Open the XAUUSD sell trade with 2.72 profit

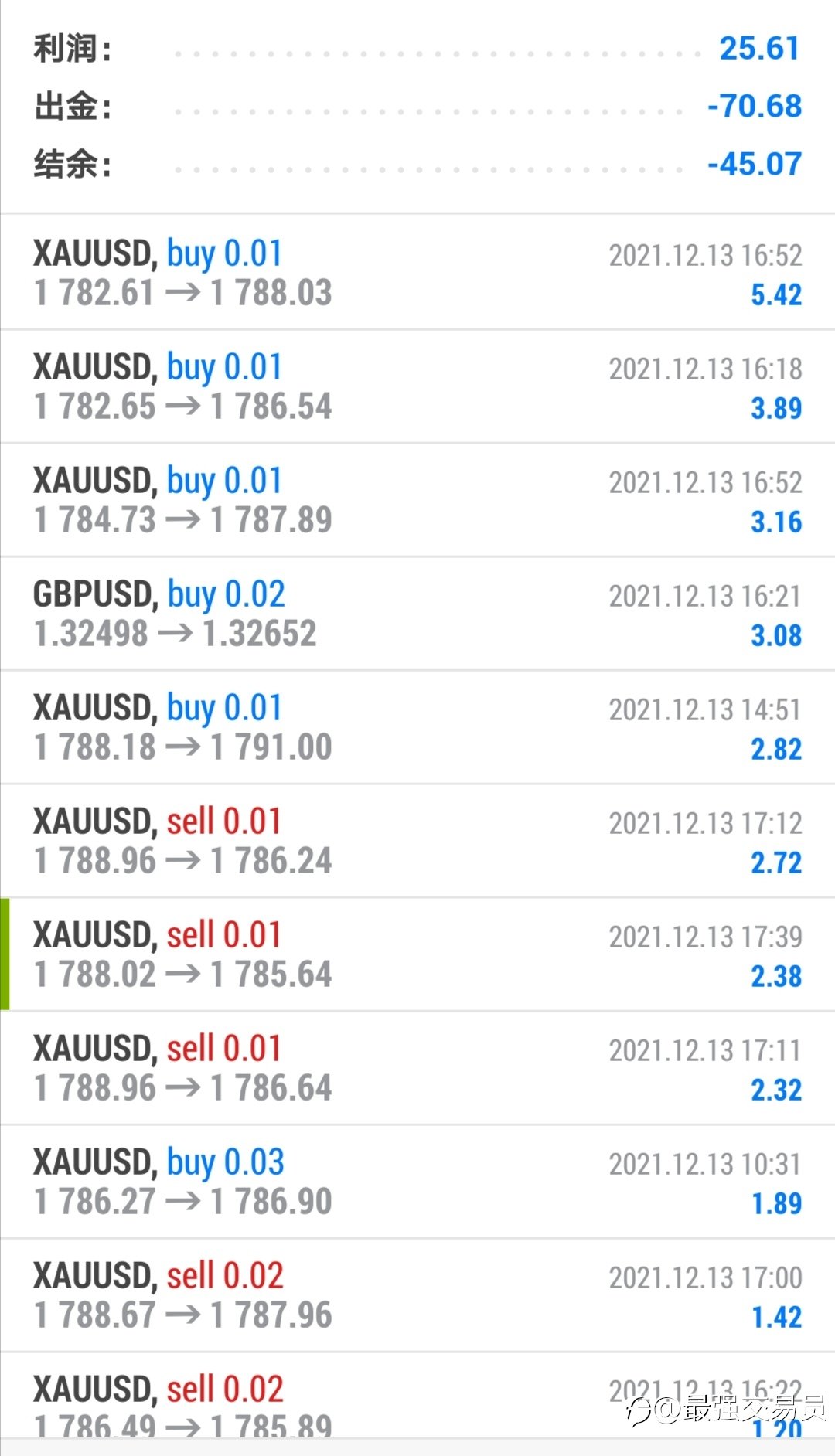[x=417, y=841]
